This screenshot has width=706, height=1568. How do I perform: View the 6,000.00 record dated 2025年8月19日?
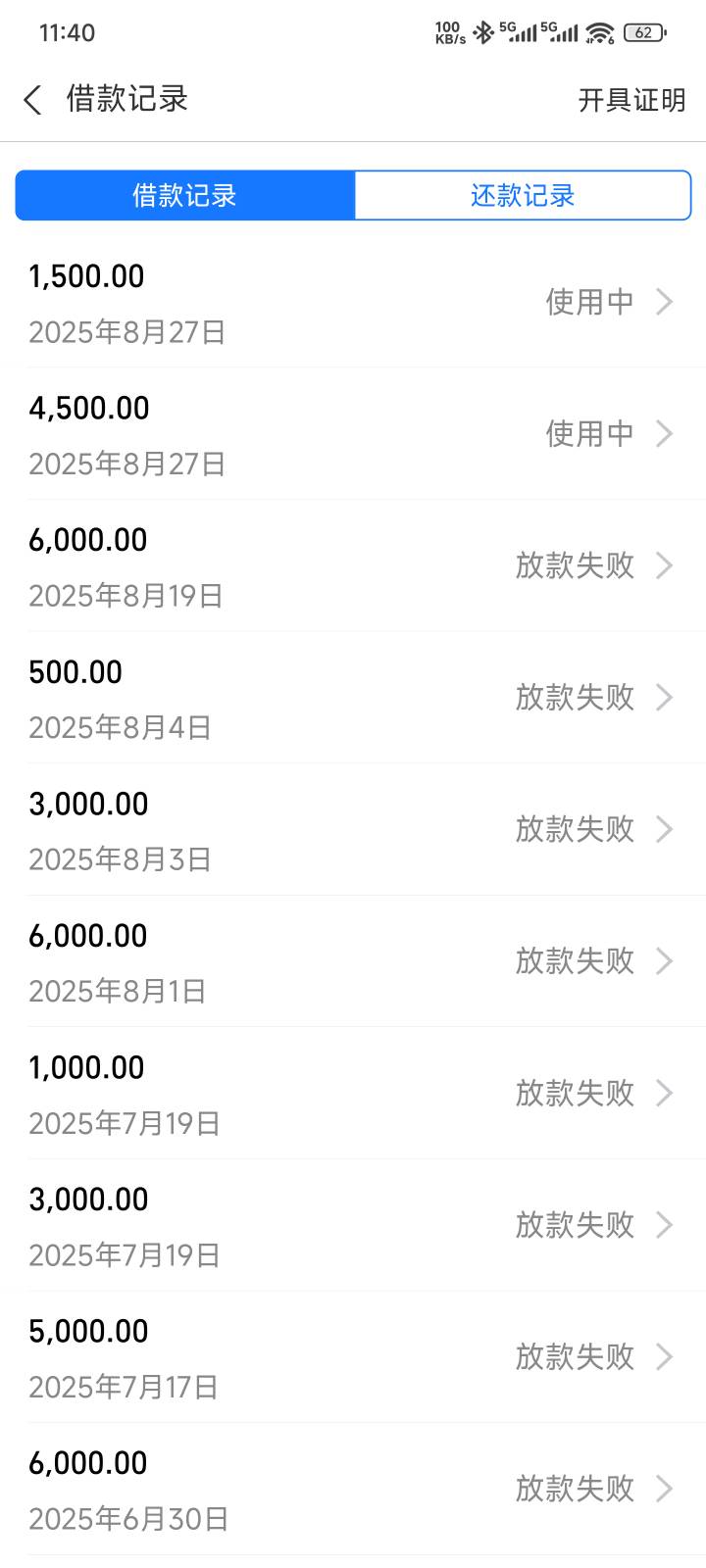[353, 566]
